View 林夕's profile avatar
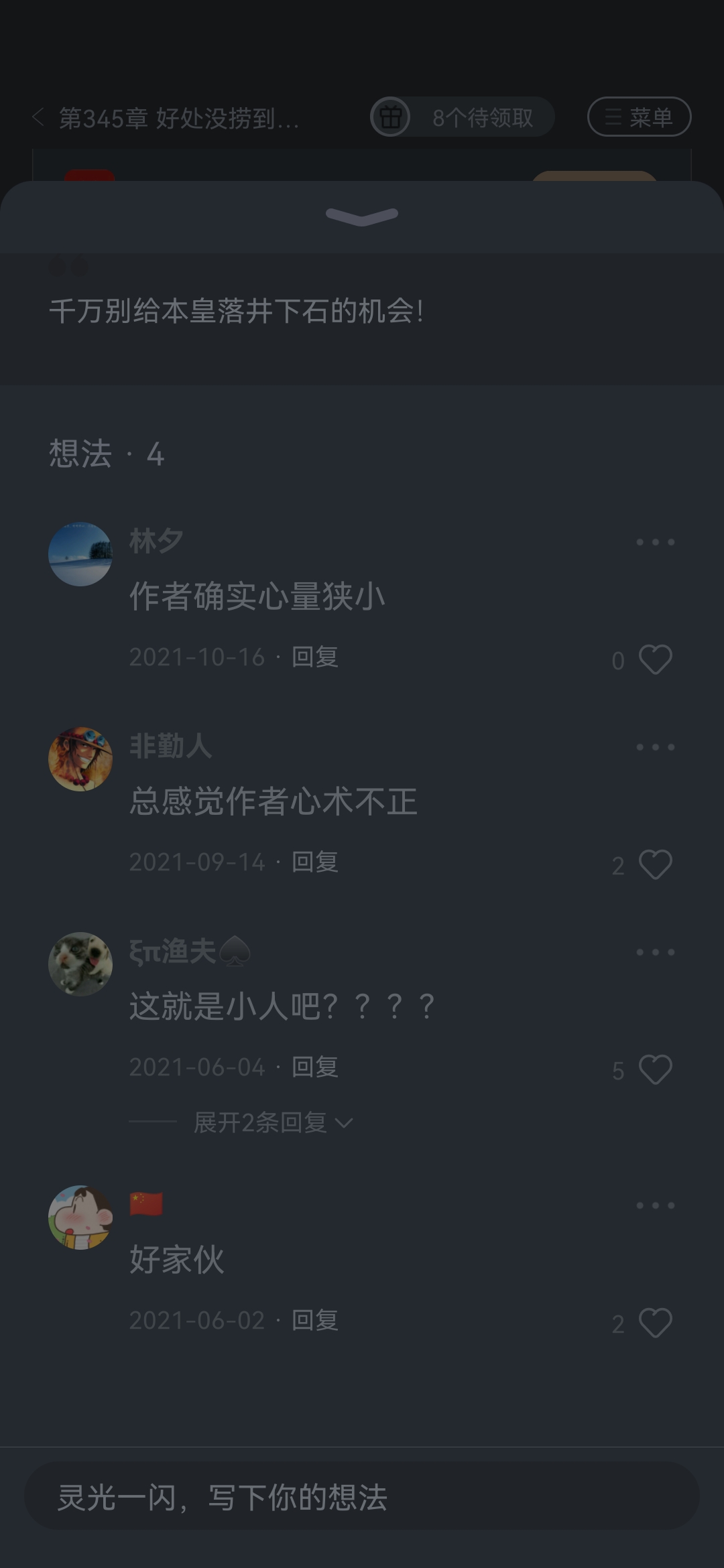The width and height of the screenshot is (724, 1568). coord(80,554)
